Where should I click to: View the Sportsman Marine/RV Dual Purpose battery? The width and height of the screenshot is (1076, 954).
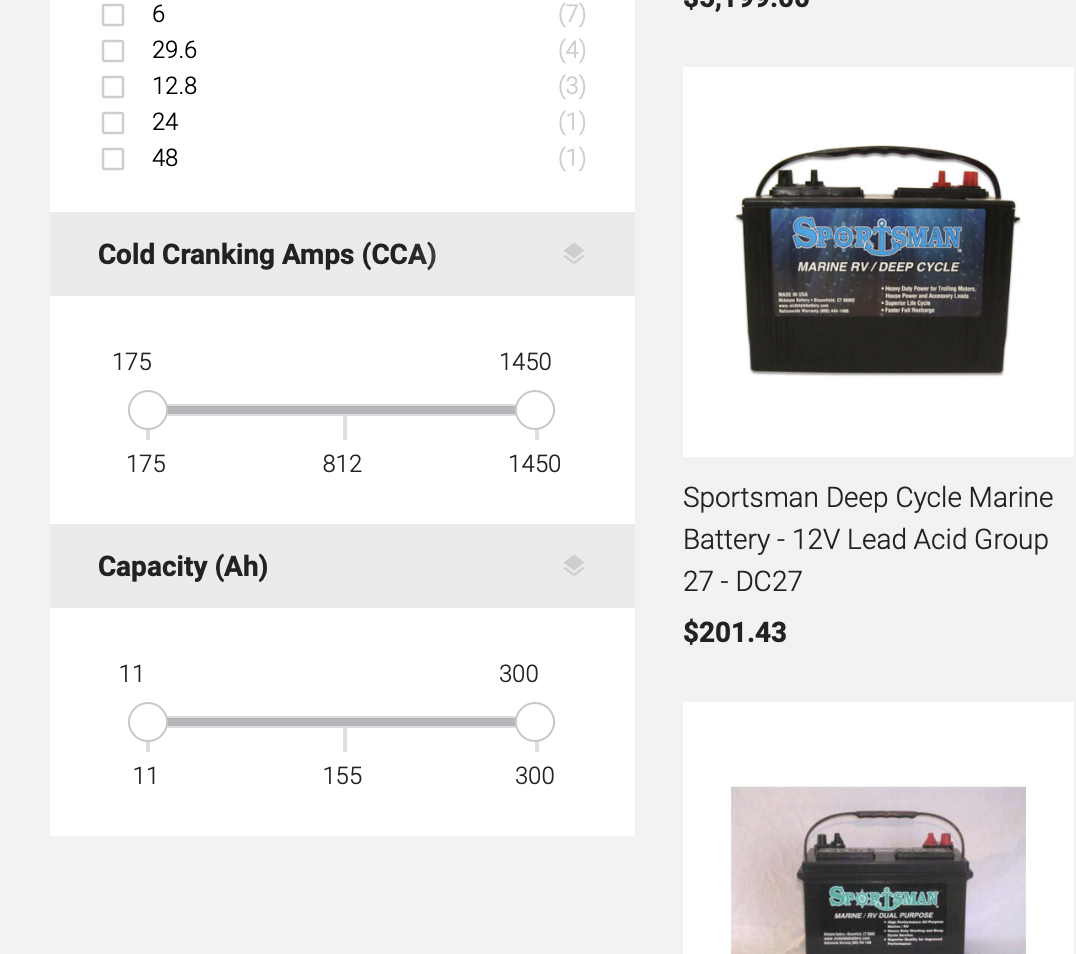tap(878, 870)
